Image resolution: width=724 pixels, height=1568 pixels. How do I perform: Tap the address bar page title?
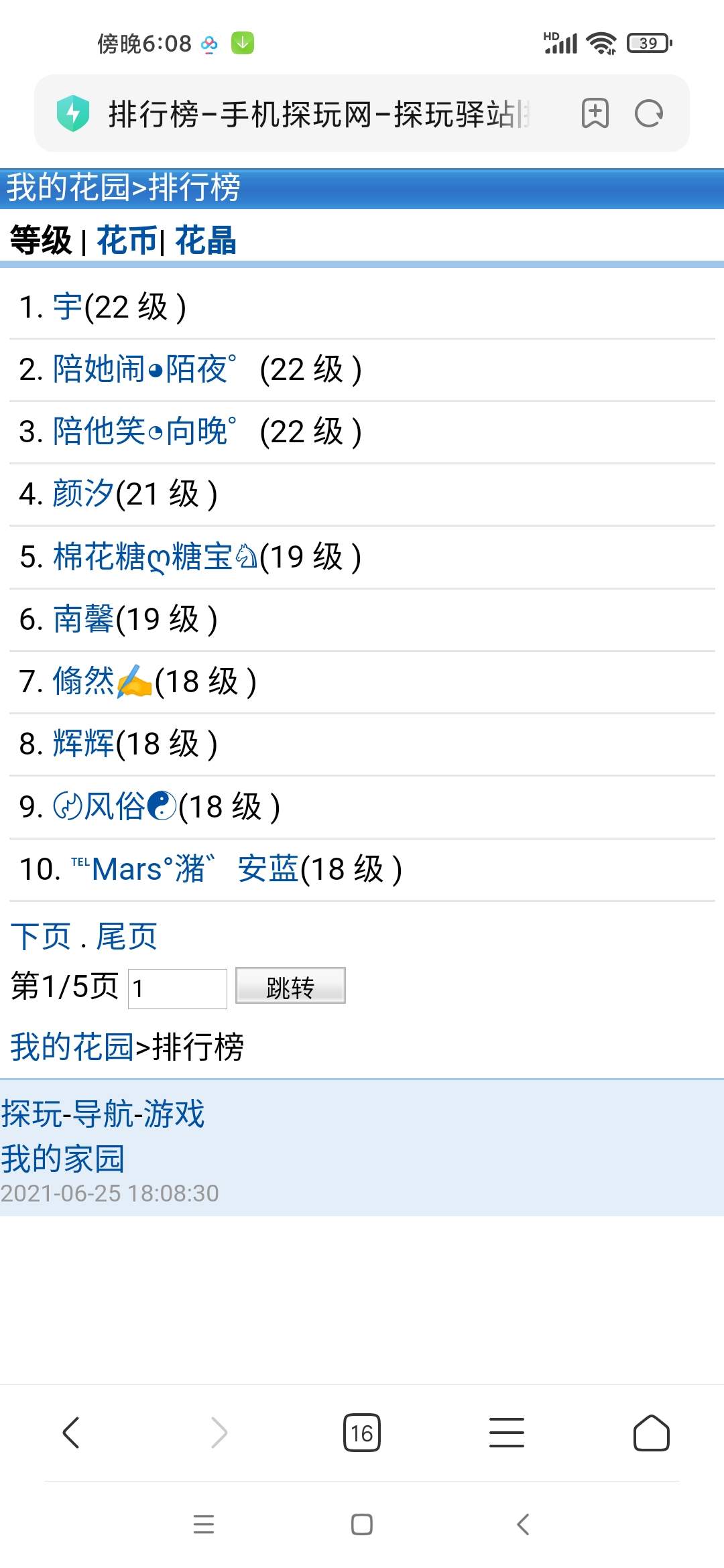tap(318, 114)
